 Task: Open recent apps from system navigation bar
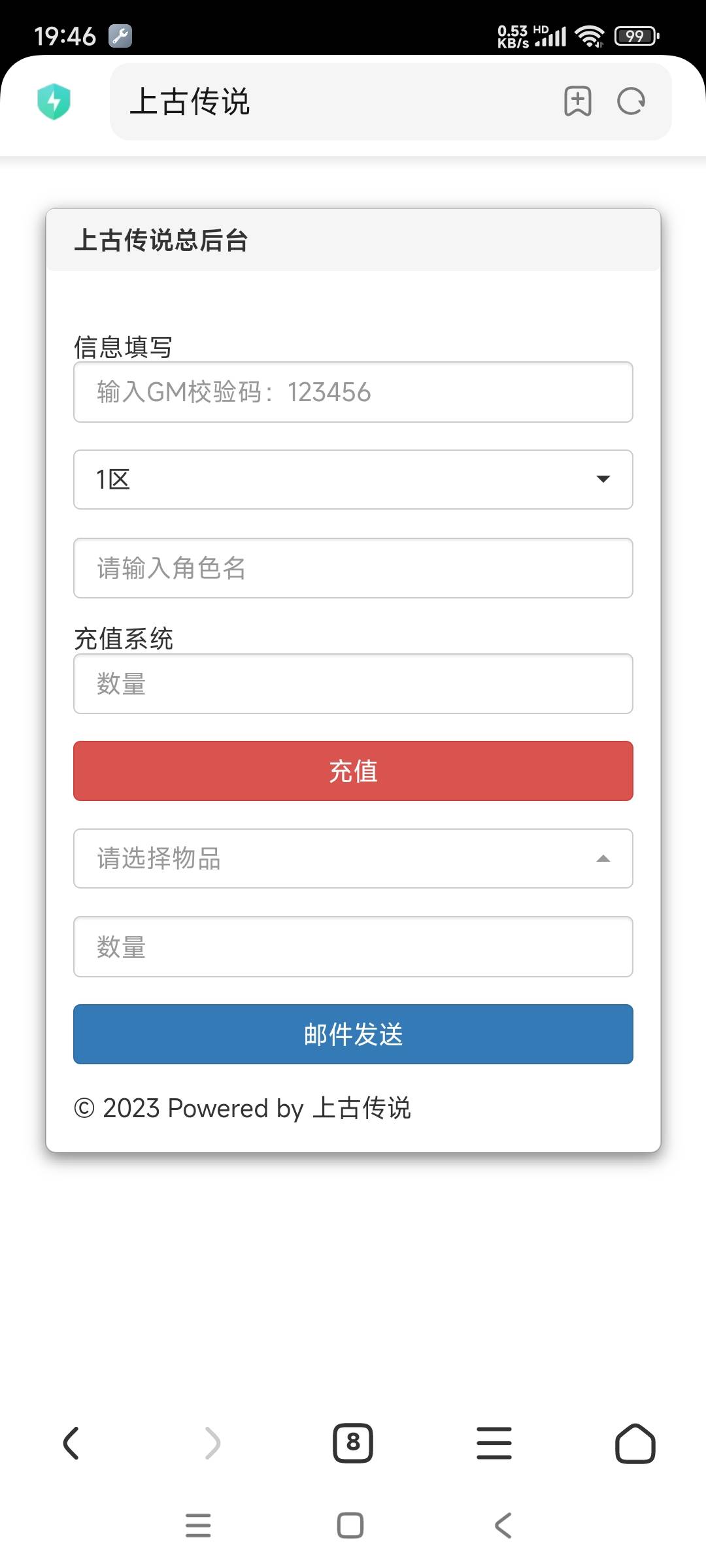point(198,1526)
